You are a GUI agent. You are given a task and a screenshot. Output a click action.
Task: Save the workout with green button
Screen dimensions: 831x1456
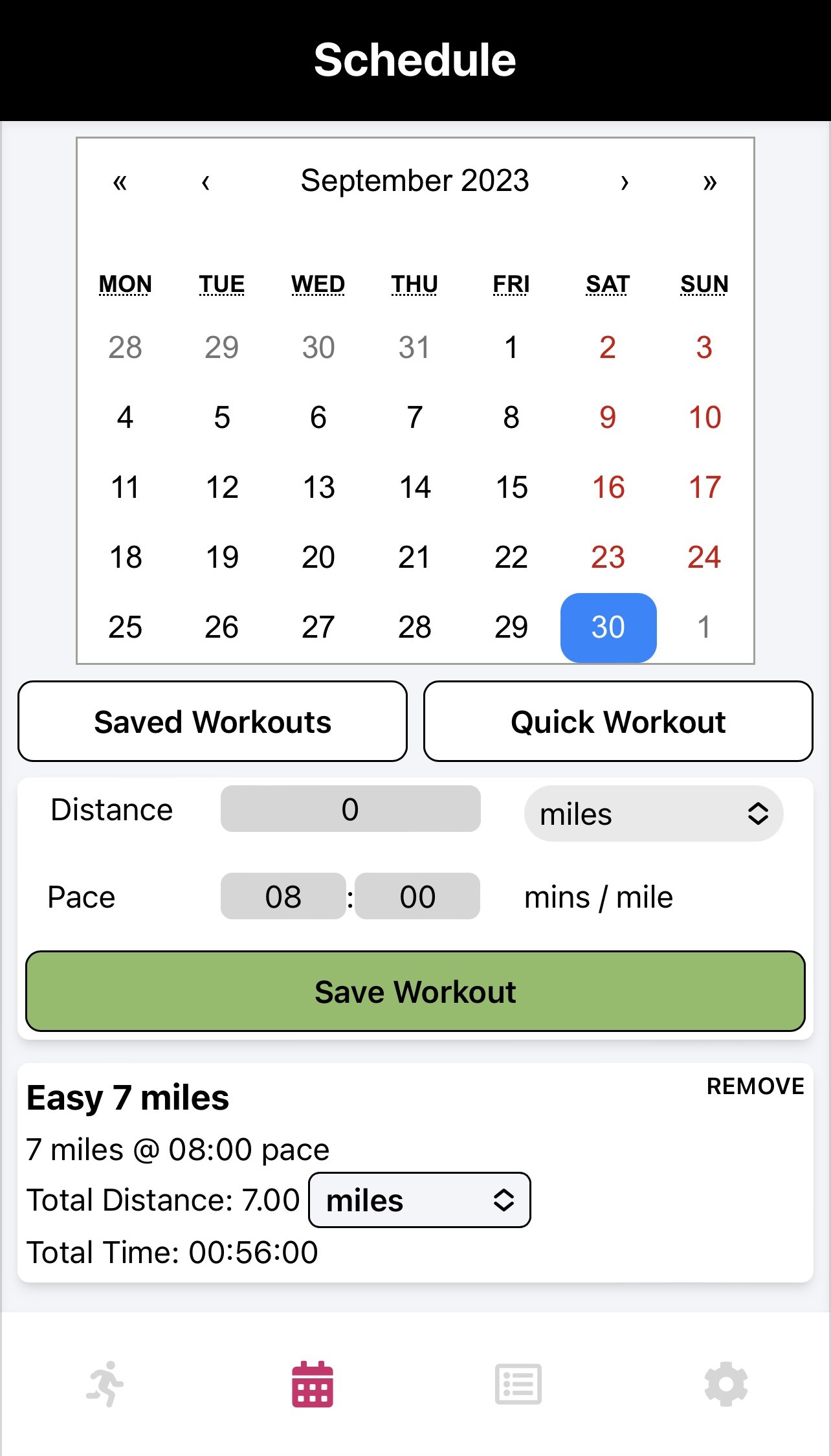[415, 991]
